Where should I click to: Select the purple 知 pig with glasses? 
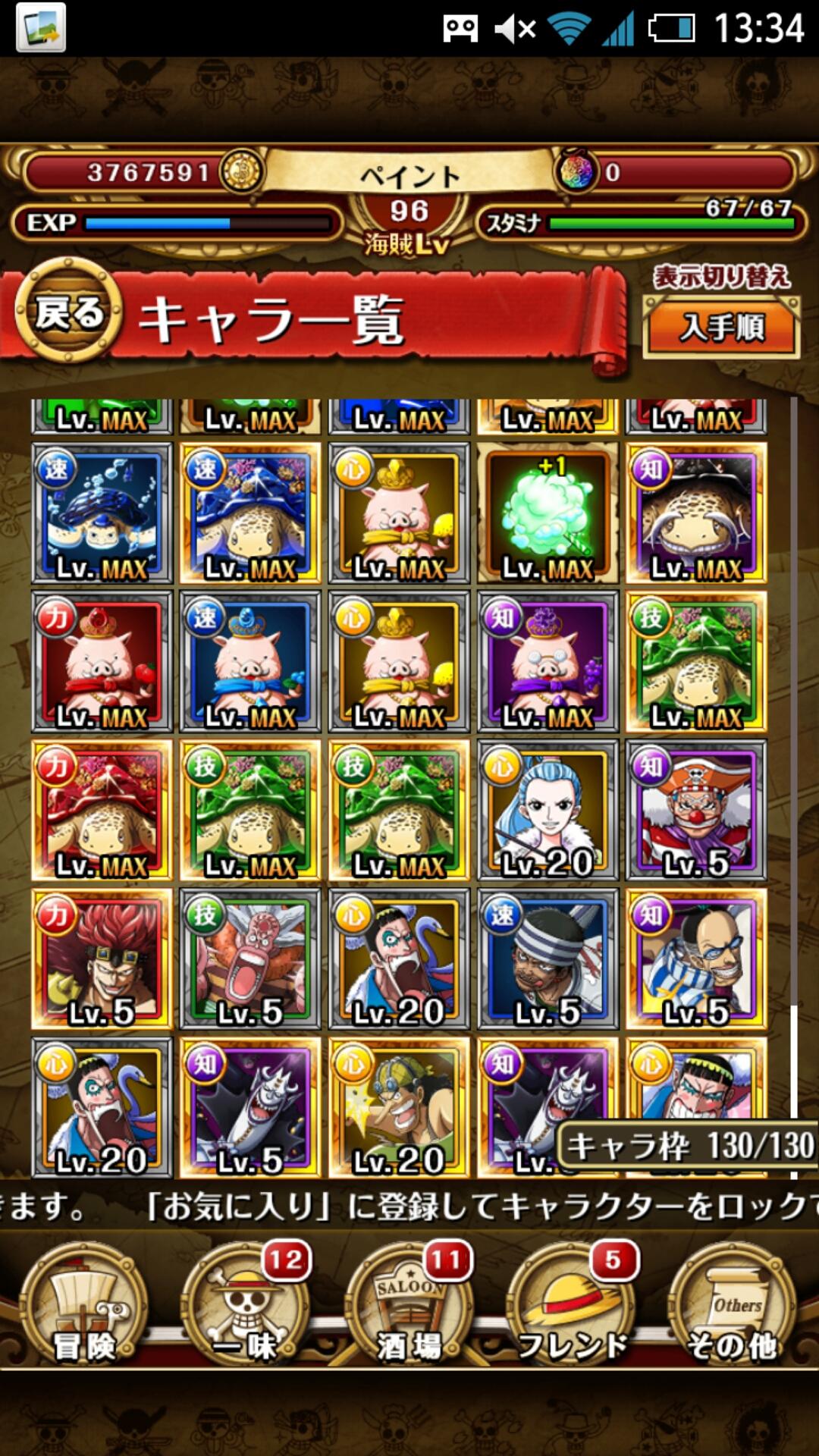coord(548,662)
